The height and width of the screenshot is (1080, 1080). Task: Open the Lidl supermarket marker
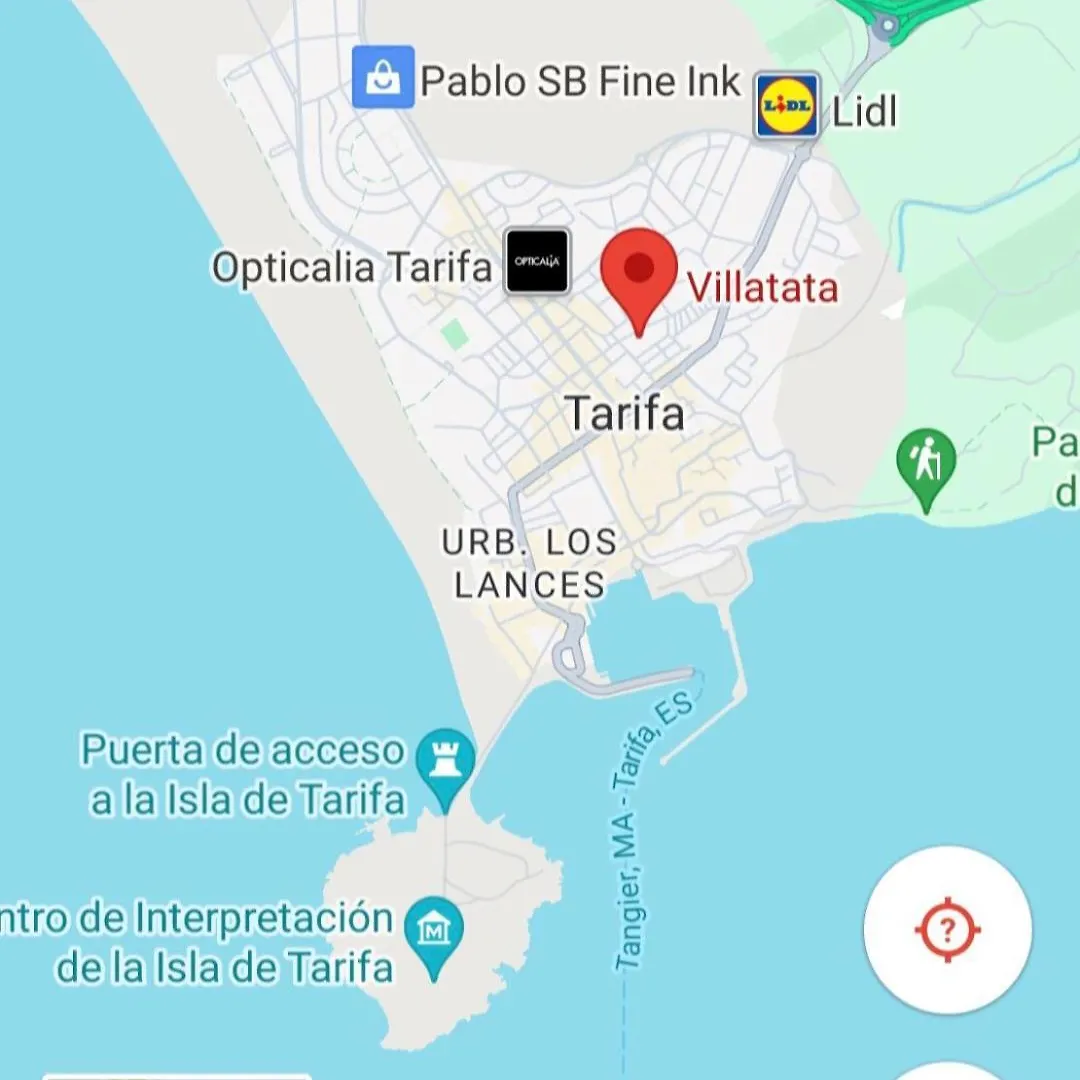[x=787, y=106]
